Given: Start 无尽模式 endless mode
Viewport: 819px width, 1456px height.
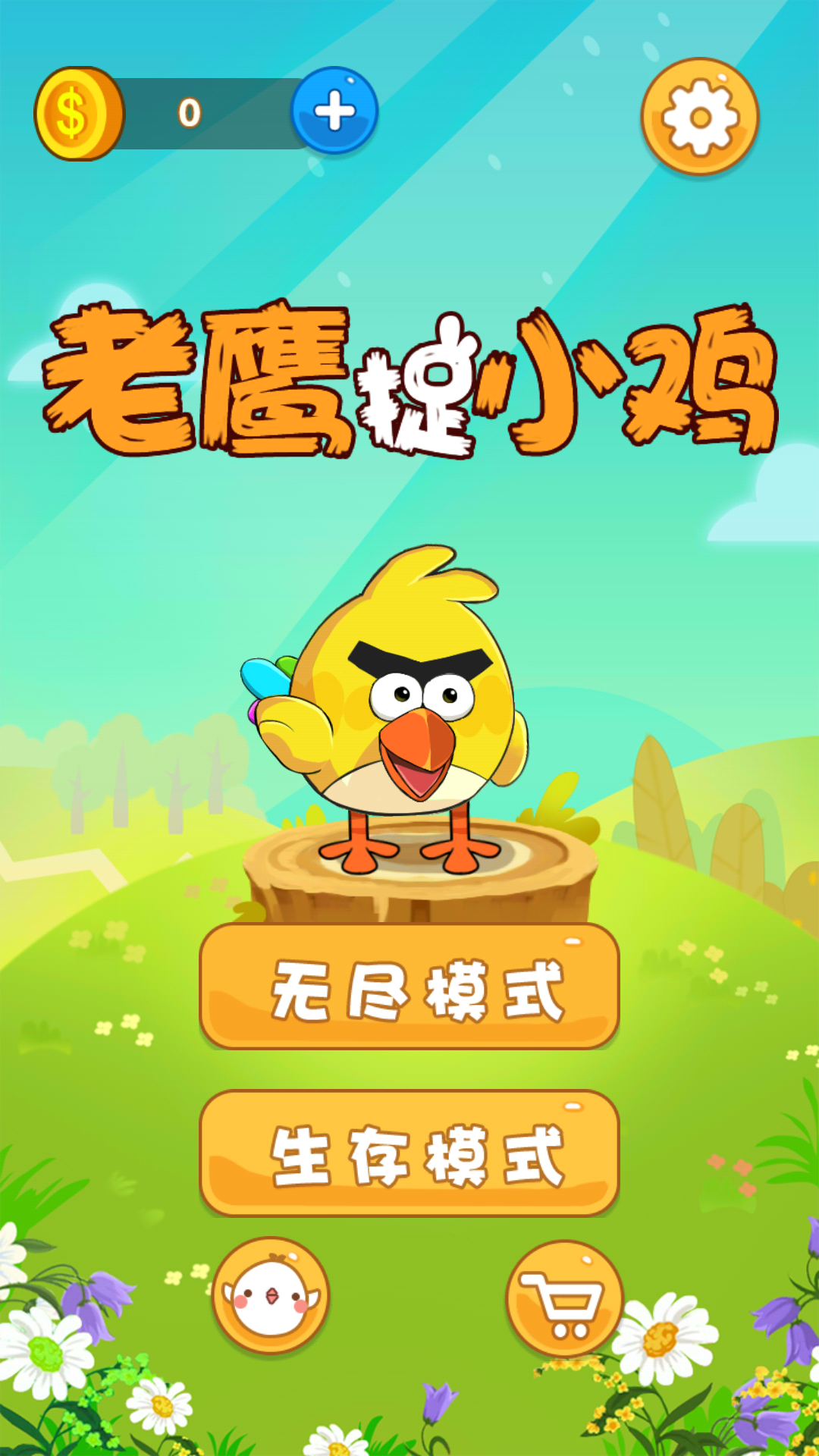Looking at the screenshot, I should (409, 987).
